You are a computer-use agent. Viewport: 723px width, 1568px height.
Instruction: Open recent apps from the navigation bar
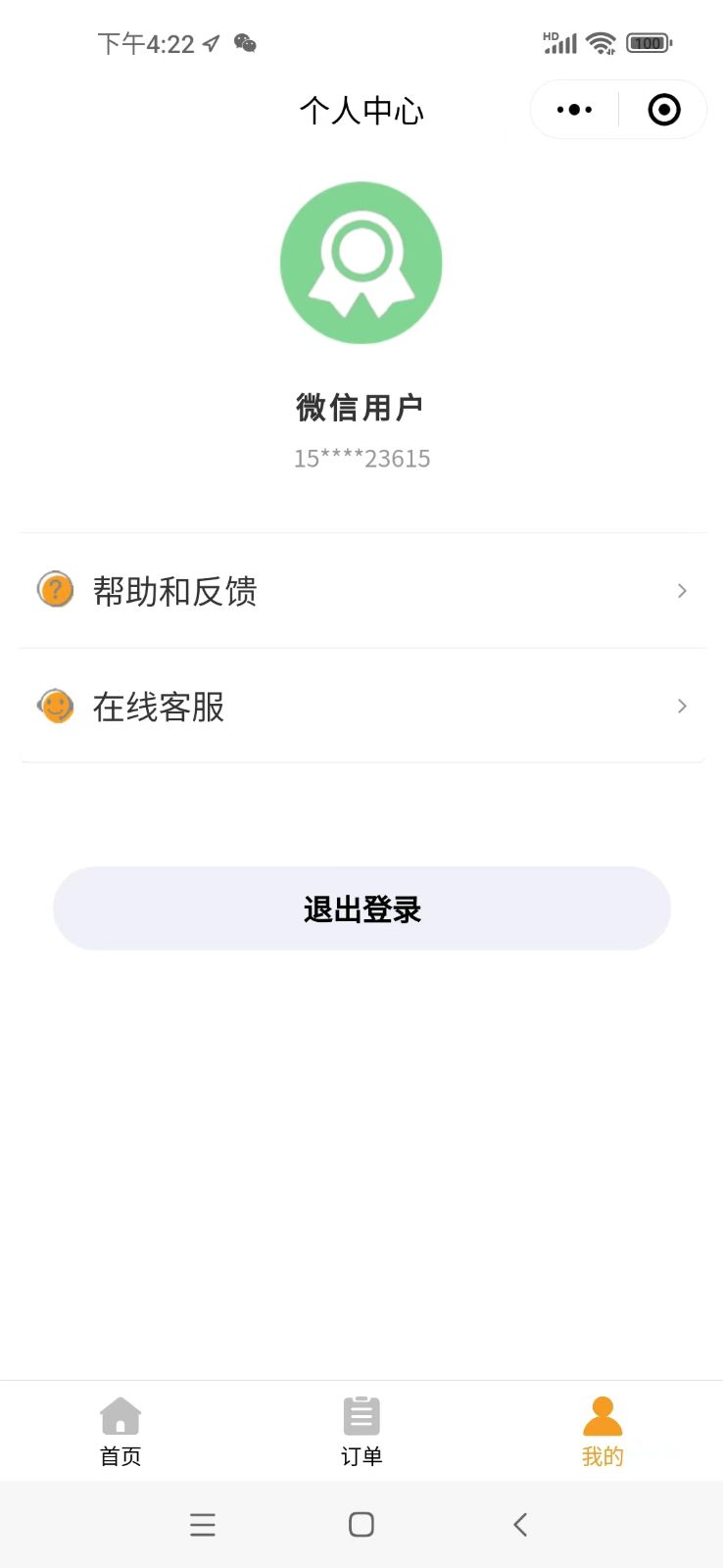click(203, 1524)
